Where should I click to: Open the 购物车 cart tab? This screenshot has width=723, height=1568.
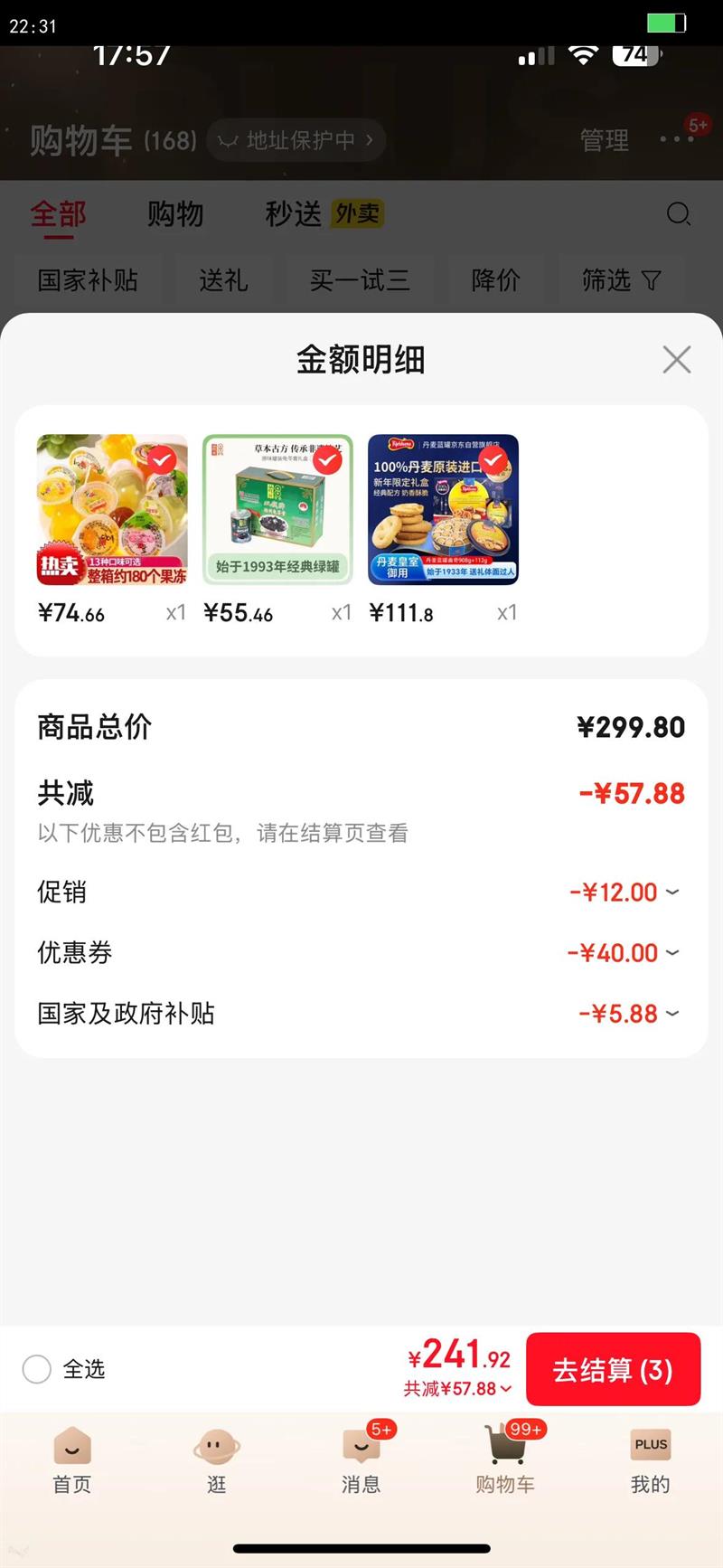pos(505,1459)
